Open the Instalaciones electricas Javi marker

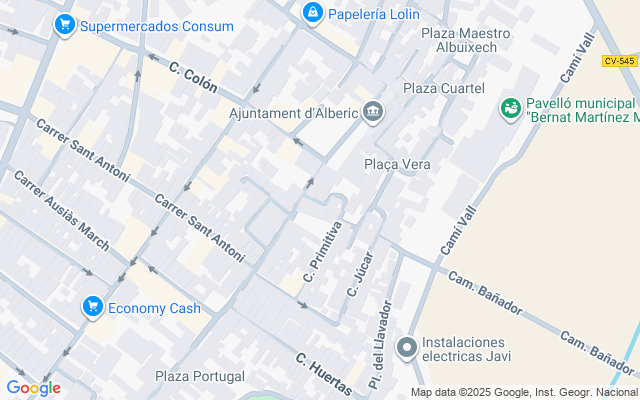point(406,347)
